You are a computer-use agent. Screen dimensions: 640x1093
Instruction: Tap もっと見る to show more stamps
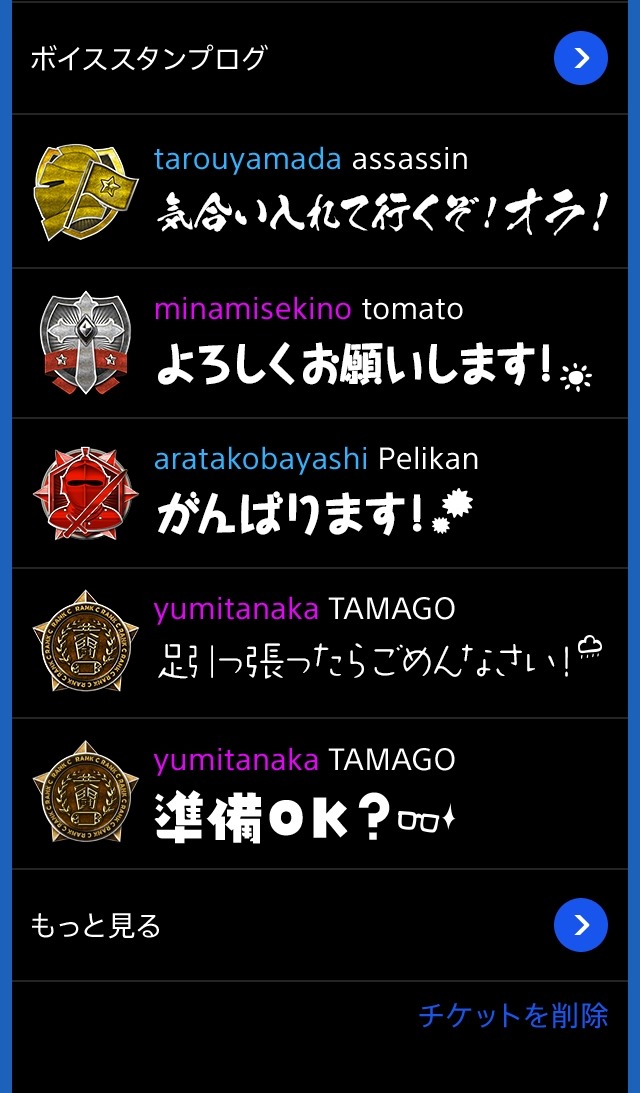tap(580, 925)
